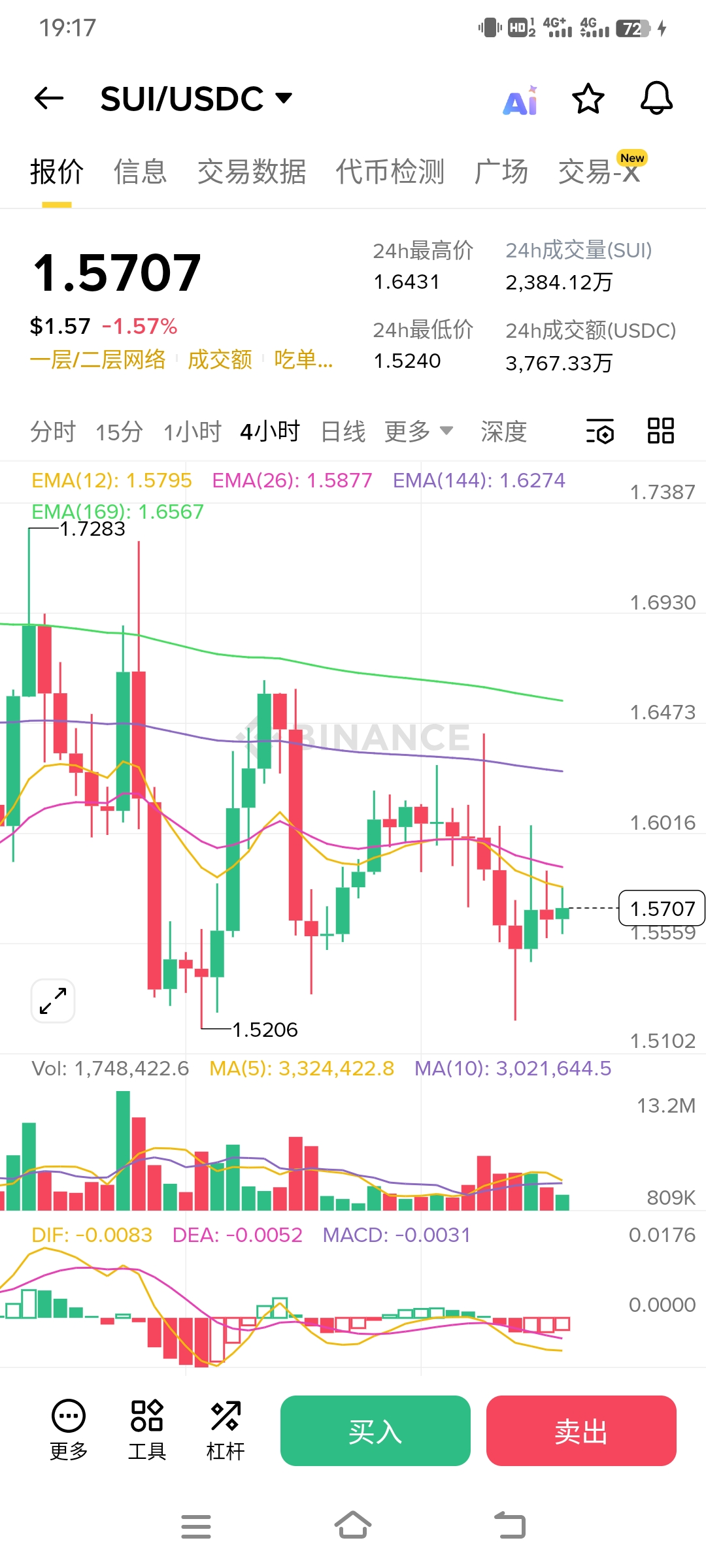Open the 交易-X tab
Viewport: 706px width, 1568px height.
599,172
